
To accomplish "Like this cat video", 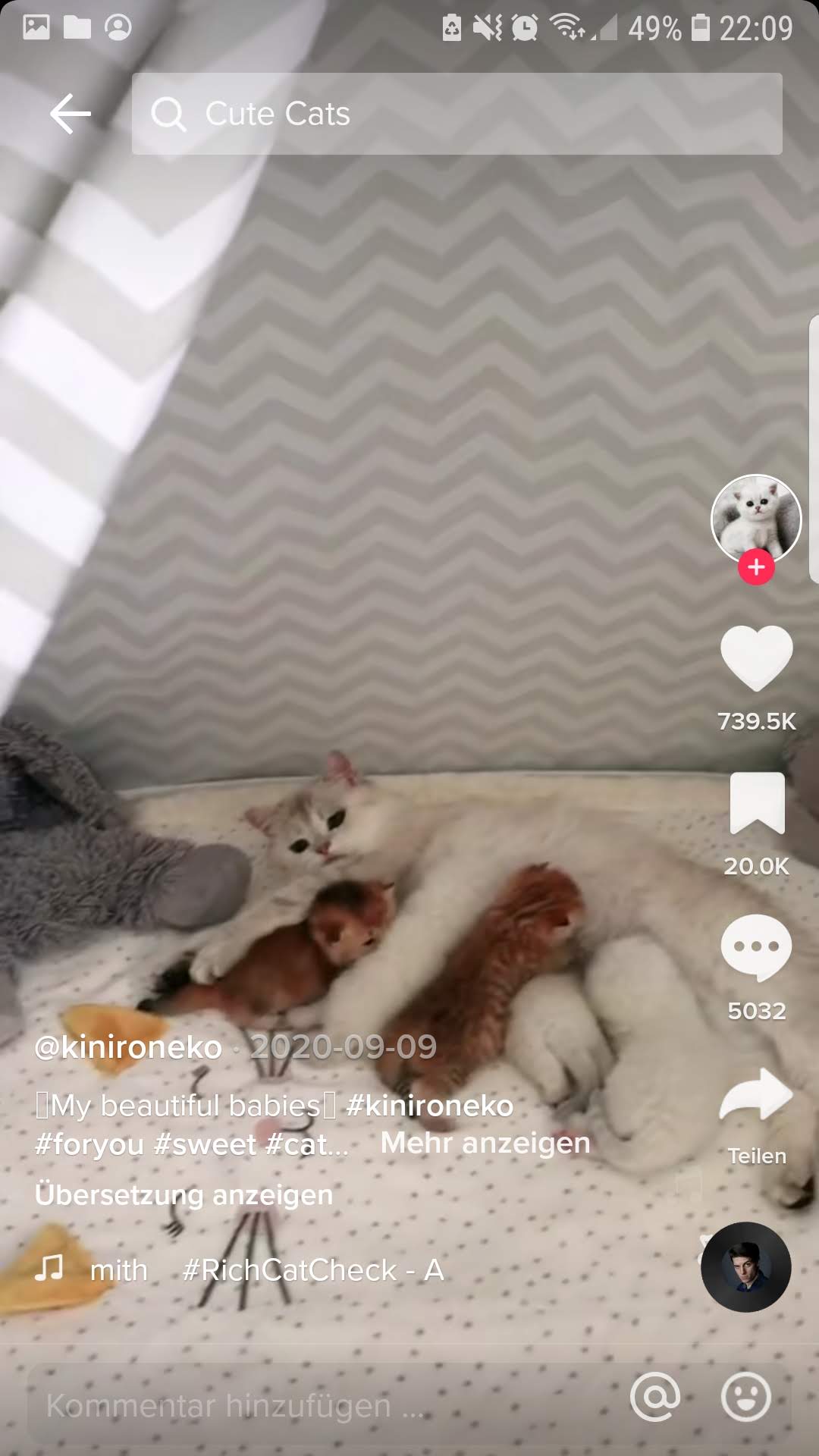I will tap(756, 657).
